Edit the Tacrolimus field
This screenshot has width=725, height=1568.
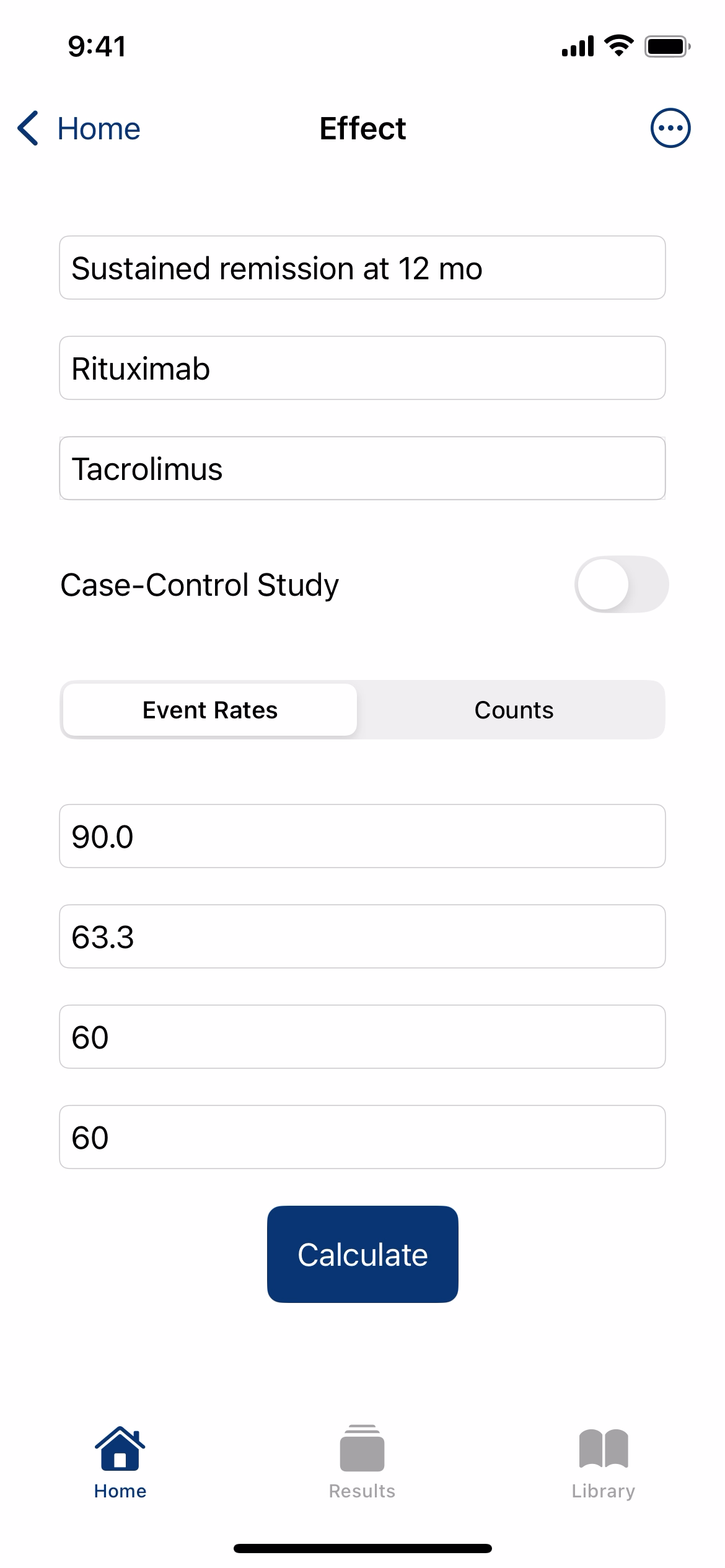tap(362, 468)
